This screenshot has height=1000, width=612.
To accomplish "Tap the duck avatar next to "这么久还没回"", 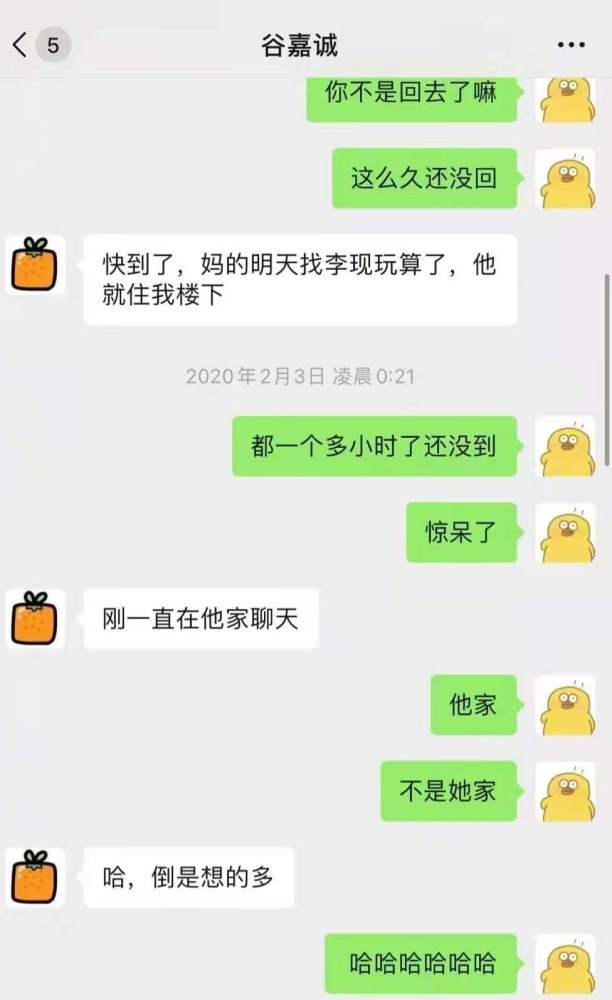I will point(566,179).
